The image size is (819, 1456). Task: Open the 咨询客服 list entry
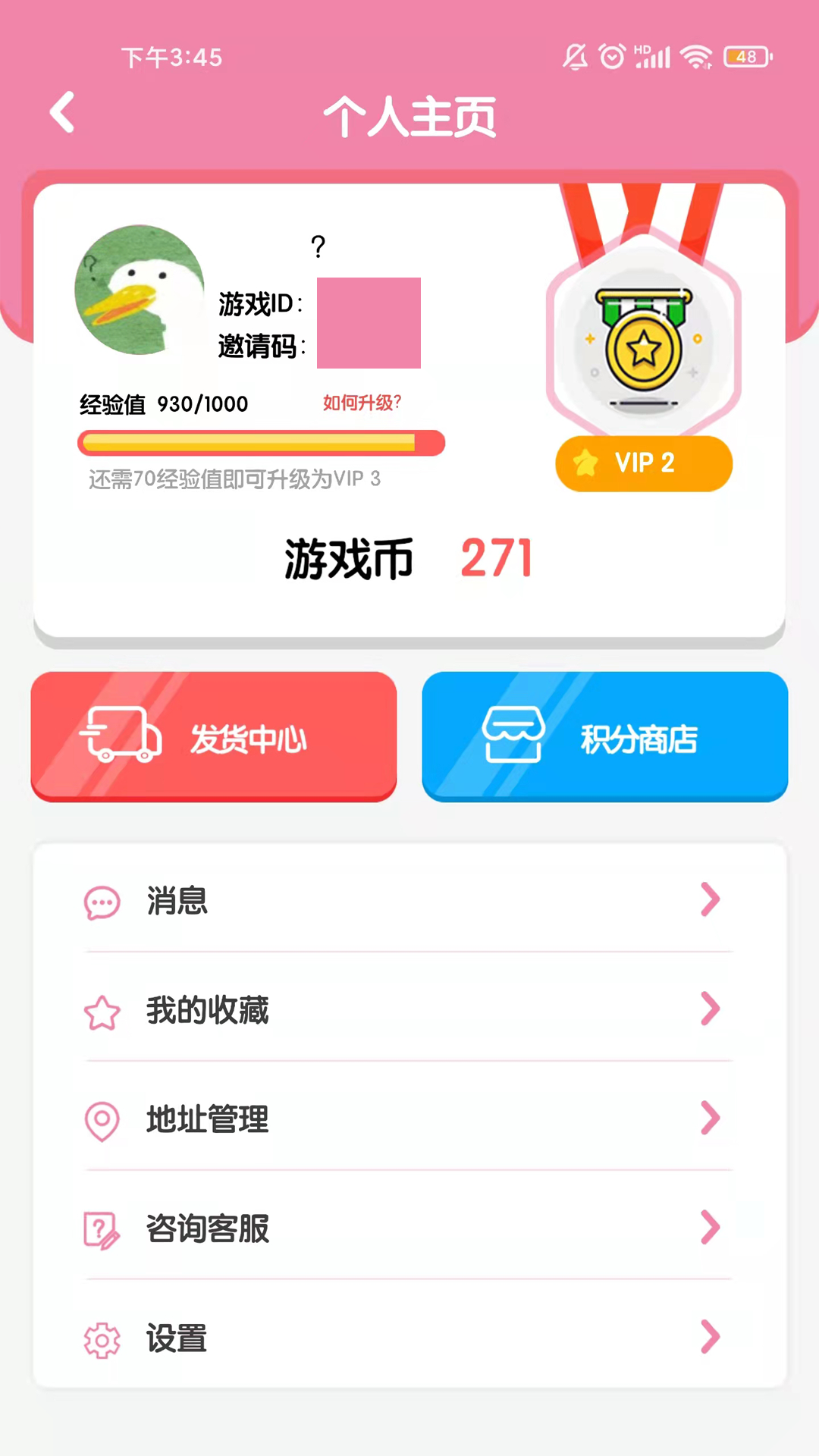point(207,1228)
